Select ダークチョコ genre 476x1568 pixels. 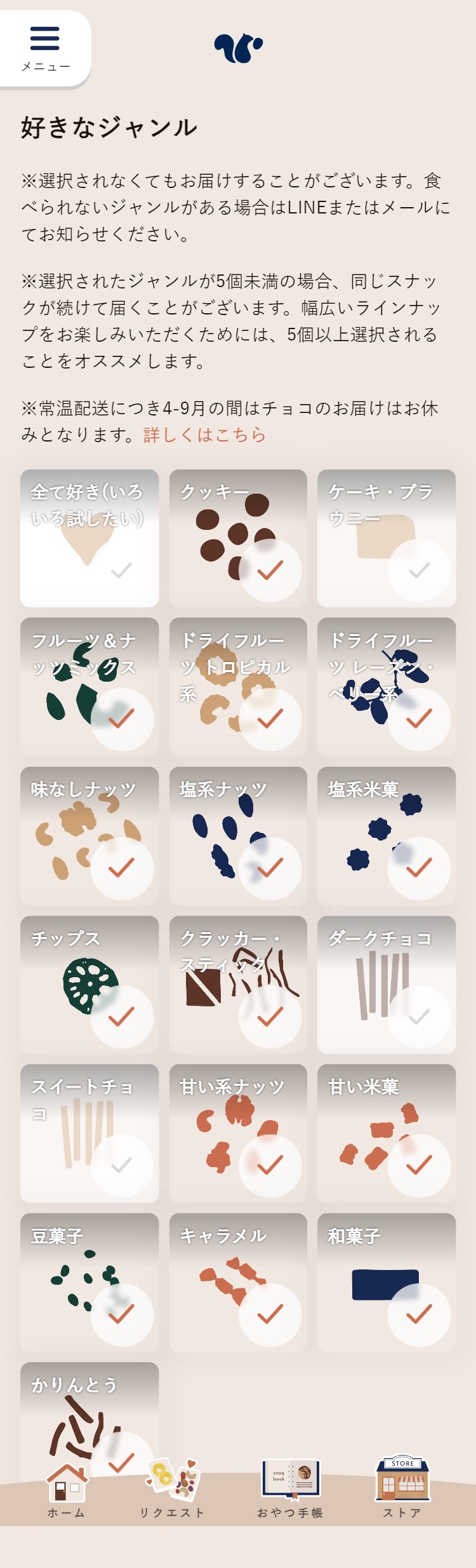[x=387, y=984]
